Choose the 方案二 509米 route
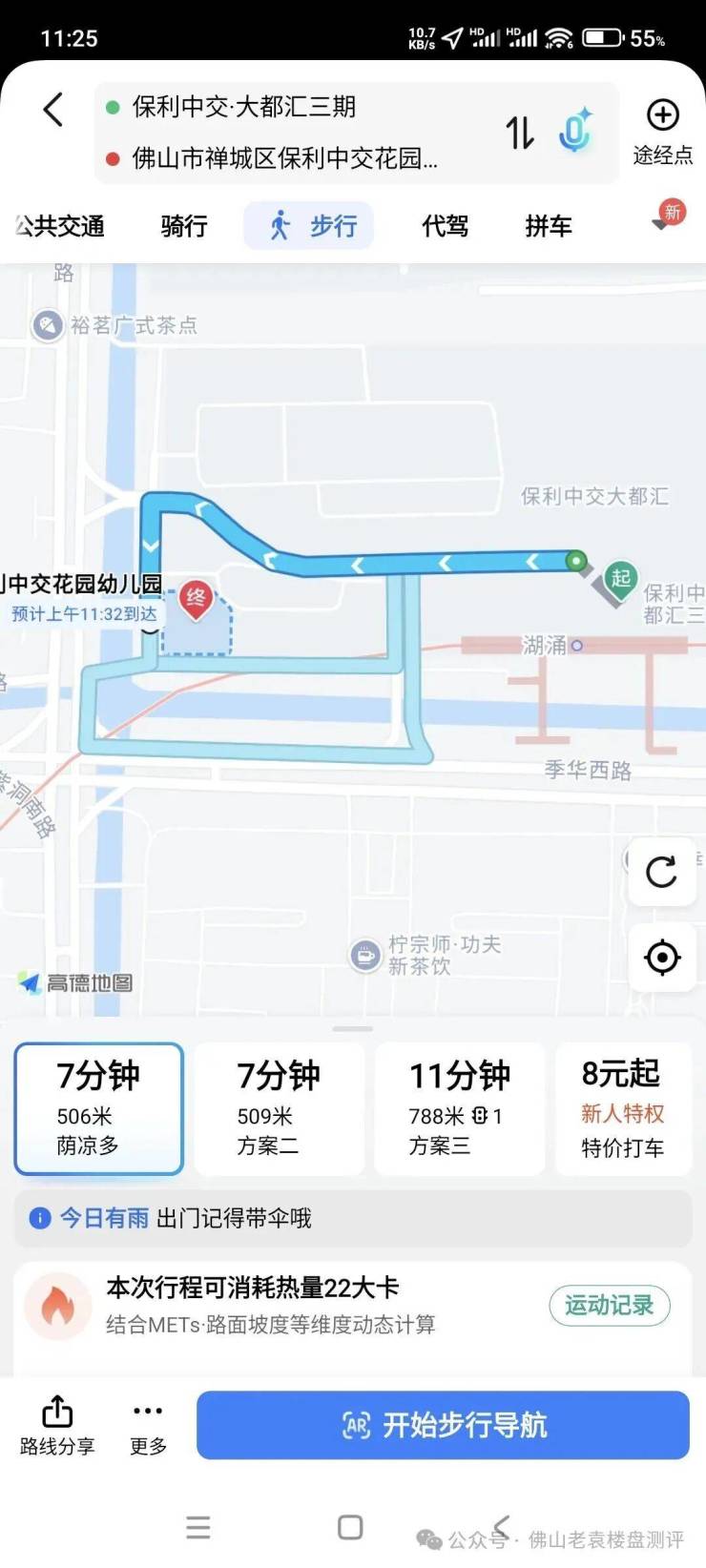 [279, 1108]
